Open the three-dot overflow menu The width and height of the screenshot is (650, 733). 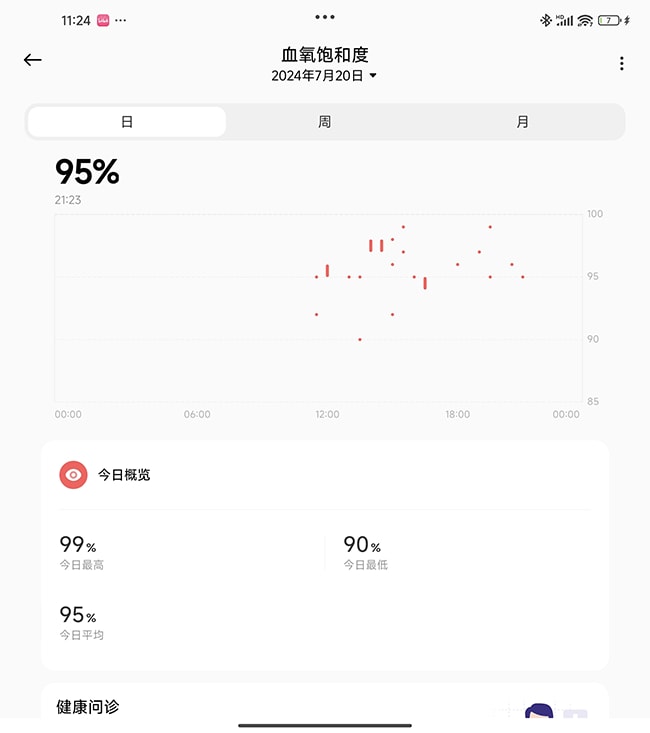tap(621, 64)
